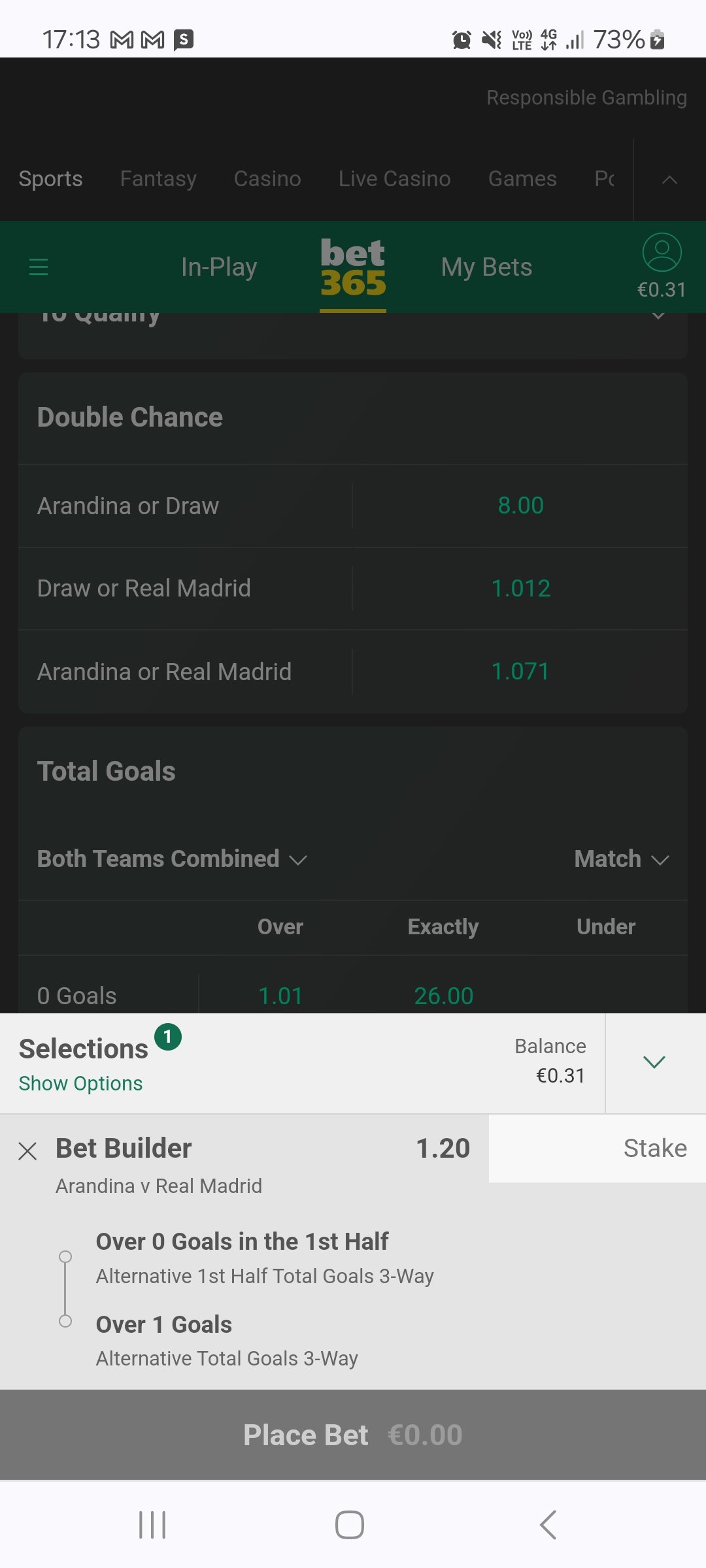
Task: Open the account profile icon
Action: point(662,253)
